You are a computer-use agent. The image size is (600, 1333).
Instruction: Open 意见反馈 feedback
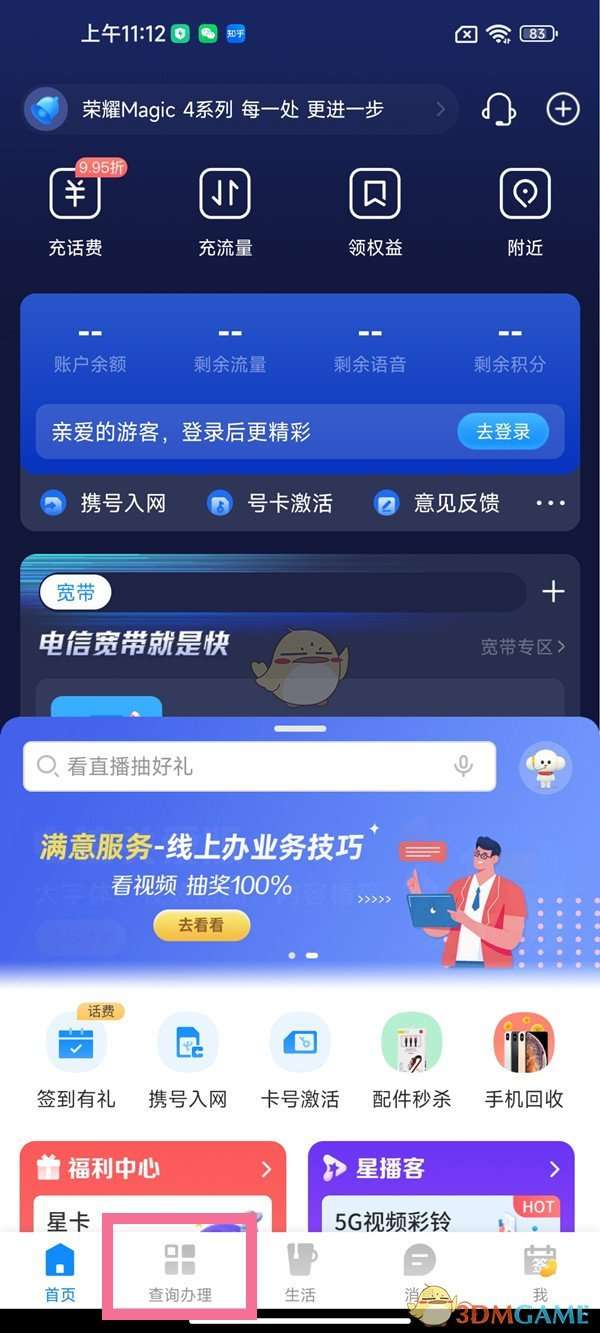(437, 503)
